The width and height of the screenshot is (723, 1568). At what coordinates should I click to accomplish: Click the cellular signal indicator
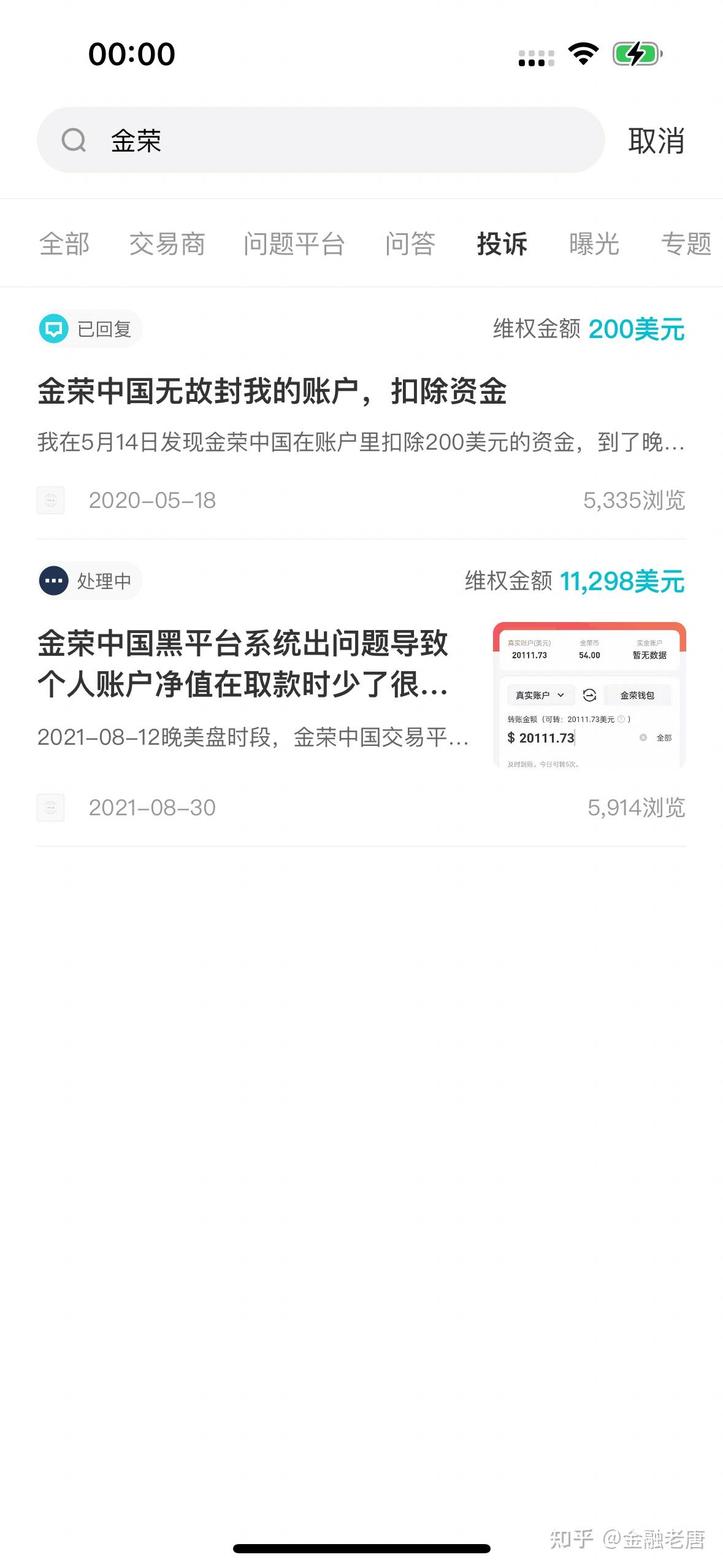point(536,56)
